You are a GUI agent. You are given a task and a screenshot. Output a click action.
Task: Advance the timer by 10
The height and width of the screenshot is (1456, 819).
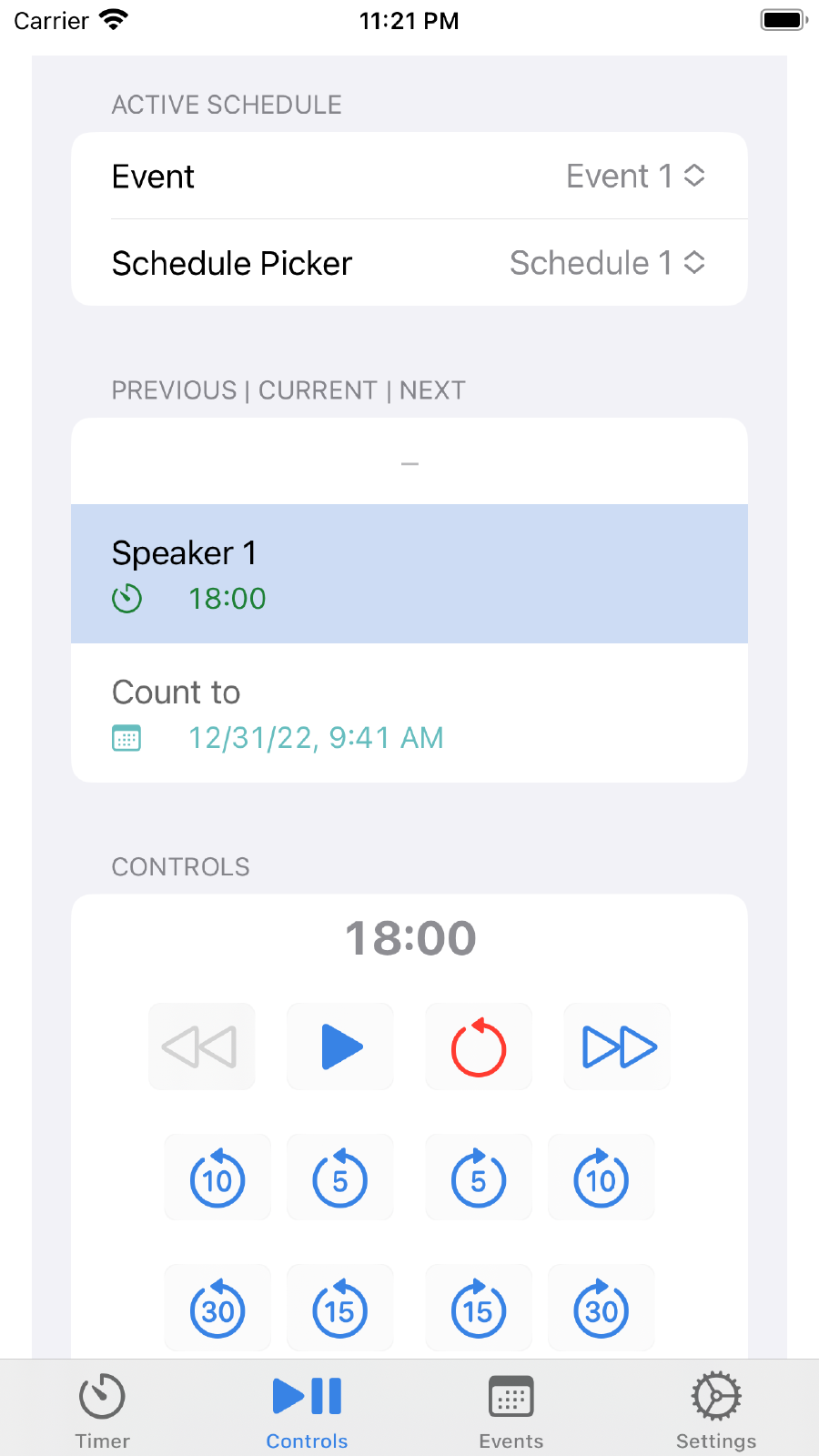pyautogui.click(x=602, y=1178)
